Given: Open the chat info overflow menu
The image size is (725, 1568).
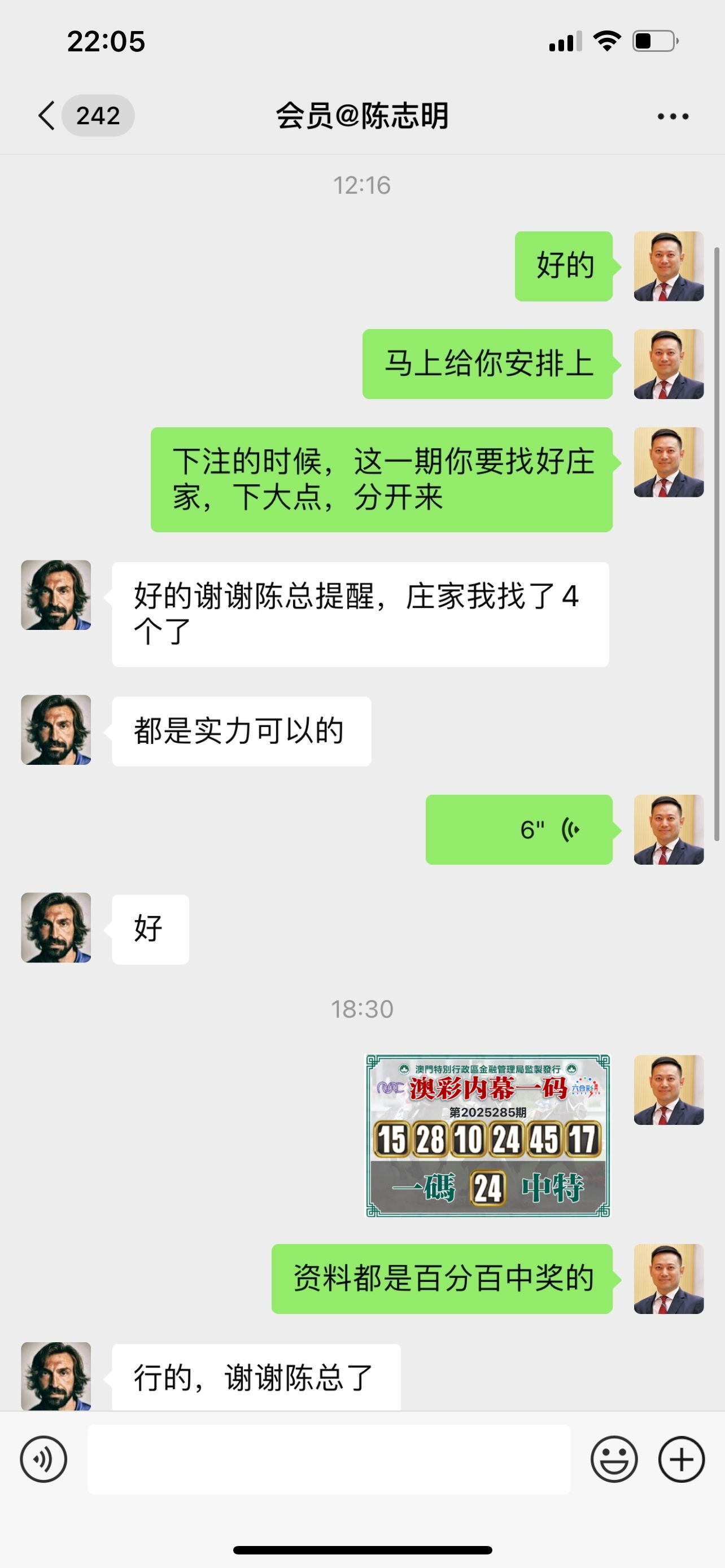Looking at the screenshot, I should (672, 116).
